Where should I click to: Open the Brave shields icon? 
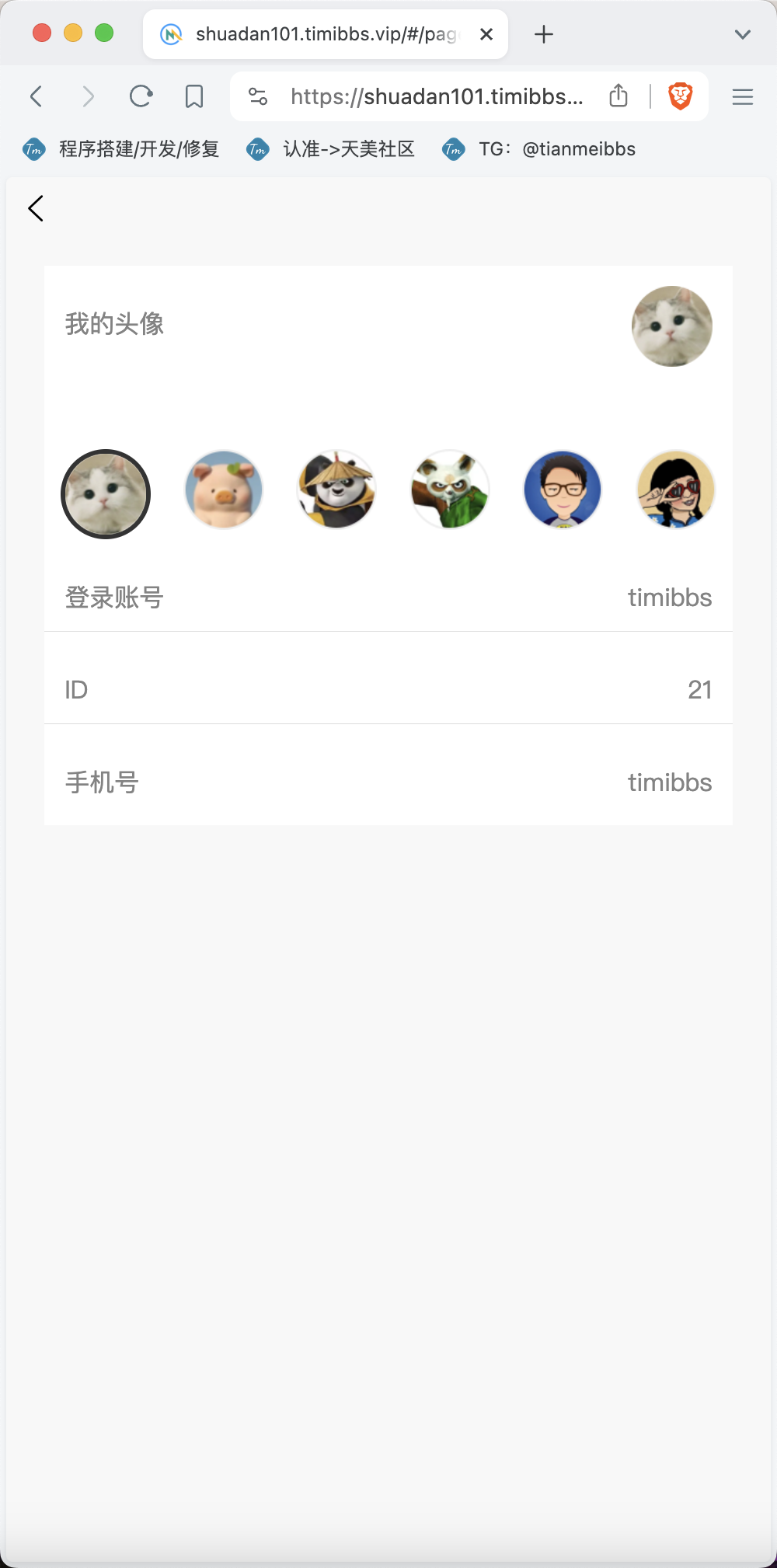pyautogui.click(x=681, y=96)
